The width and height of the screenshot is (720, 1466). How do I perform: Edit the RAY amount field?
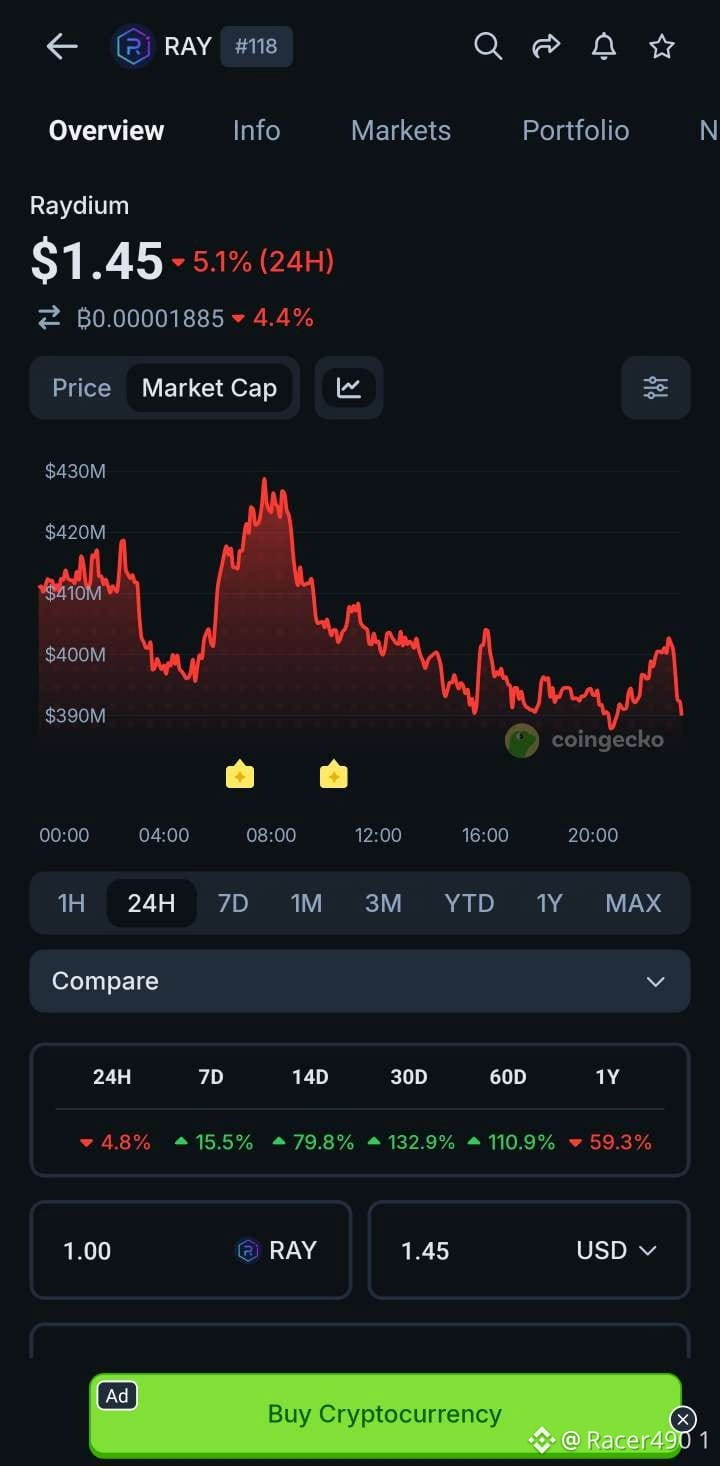(191, 1250)
